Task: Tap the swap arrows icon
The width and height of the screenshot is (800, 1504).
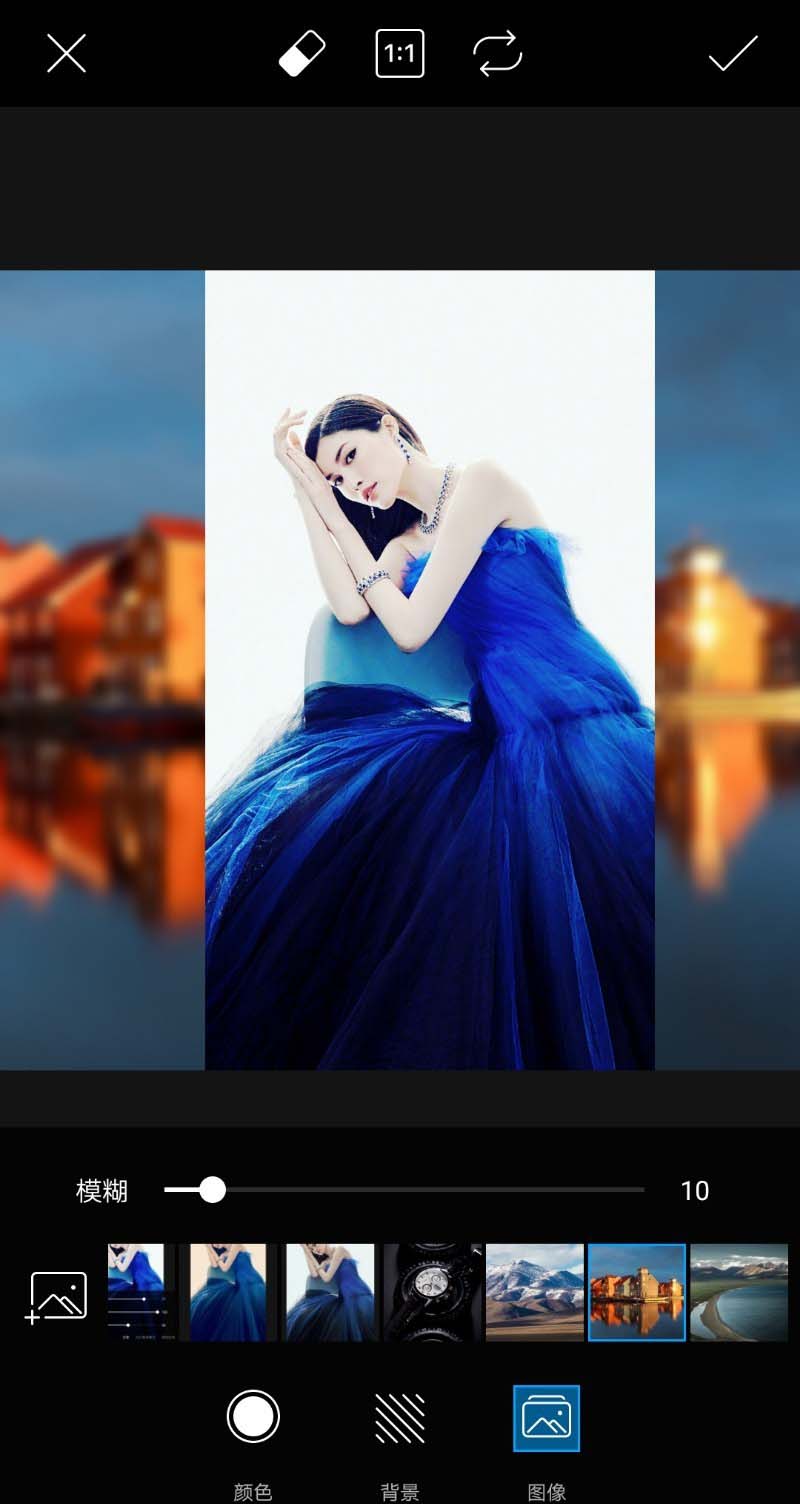Action: pos(497,53)
